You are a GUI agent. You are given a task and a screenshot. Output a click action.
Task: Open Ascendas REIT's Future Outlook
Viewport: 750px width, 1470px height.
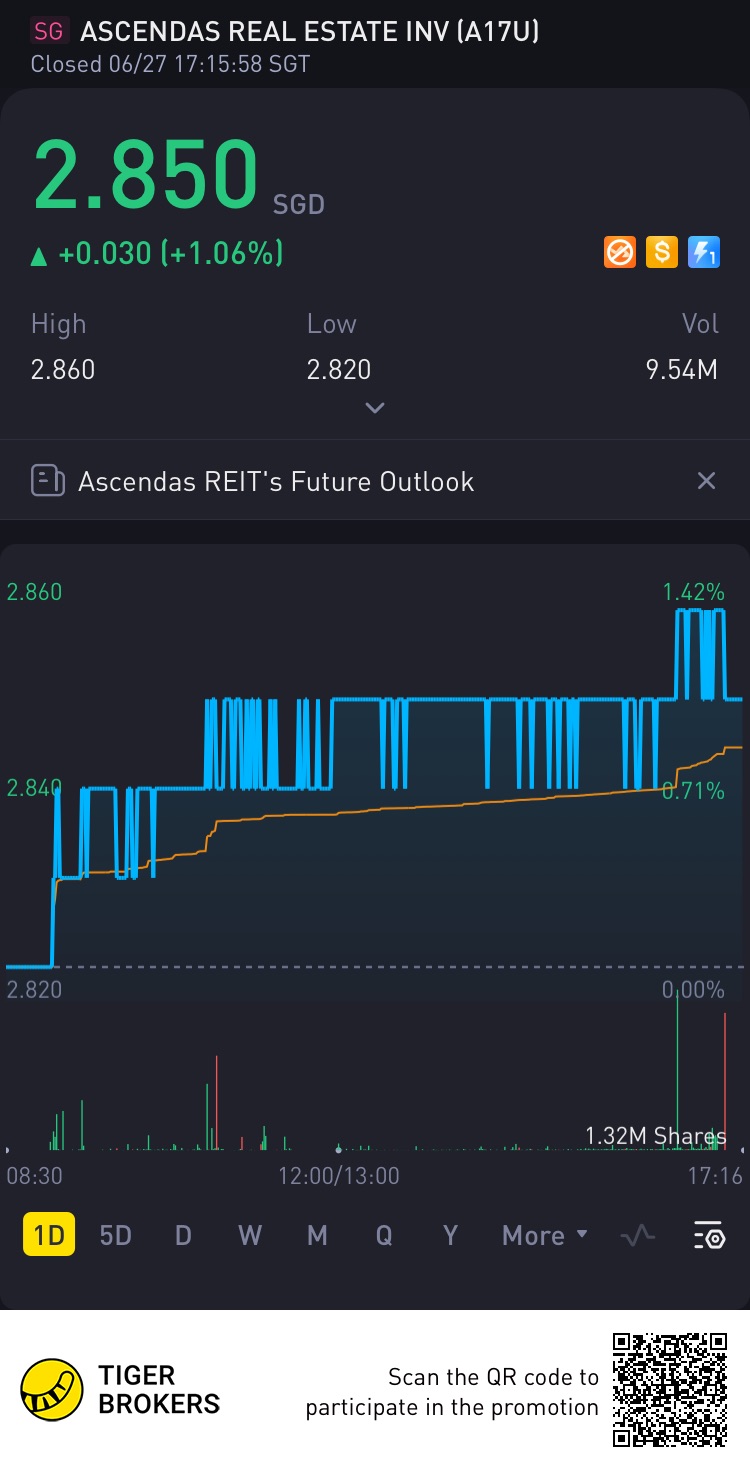[275, 481]
